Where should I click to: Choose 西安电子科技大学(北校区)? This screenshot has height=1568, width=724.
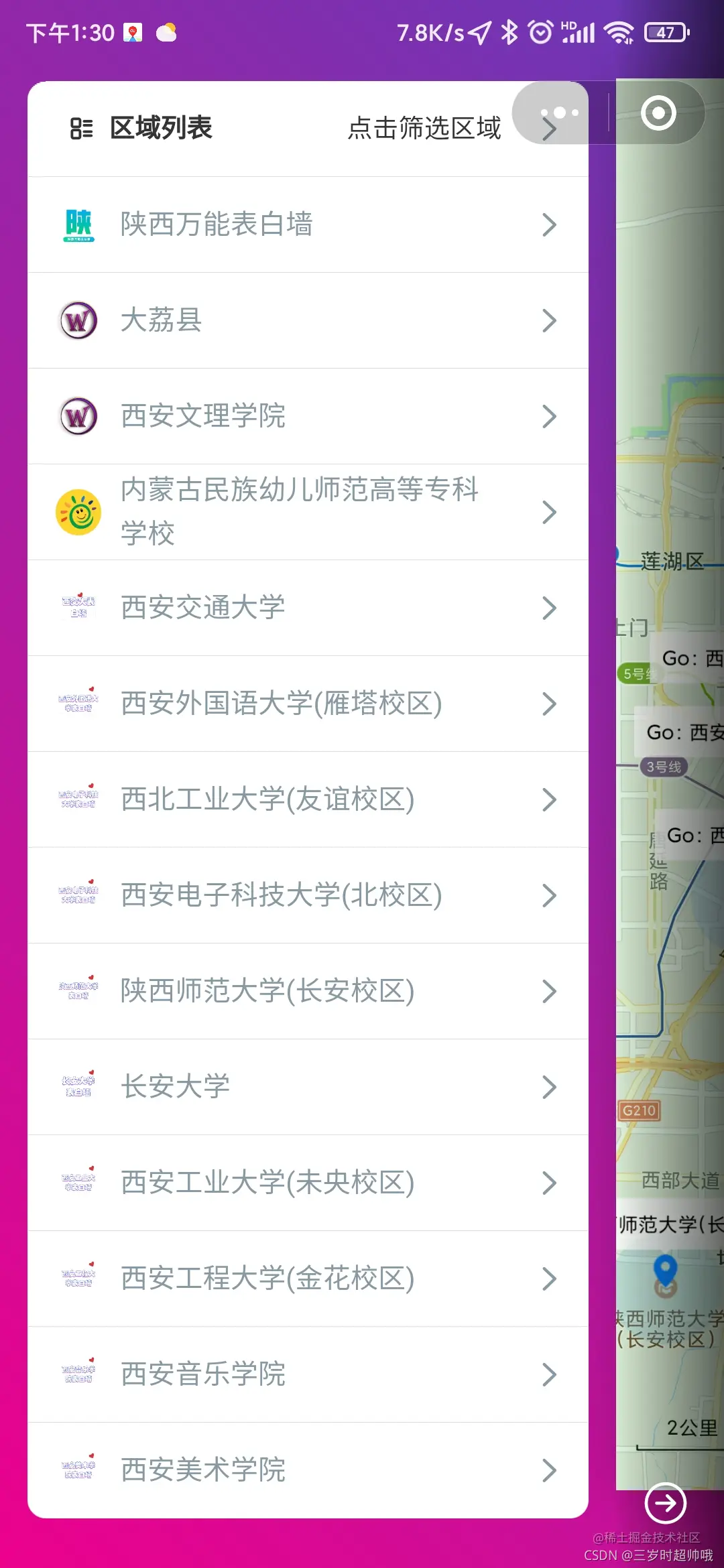tap(308, 895)
